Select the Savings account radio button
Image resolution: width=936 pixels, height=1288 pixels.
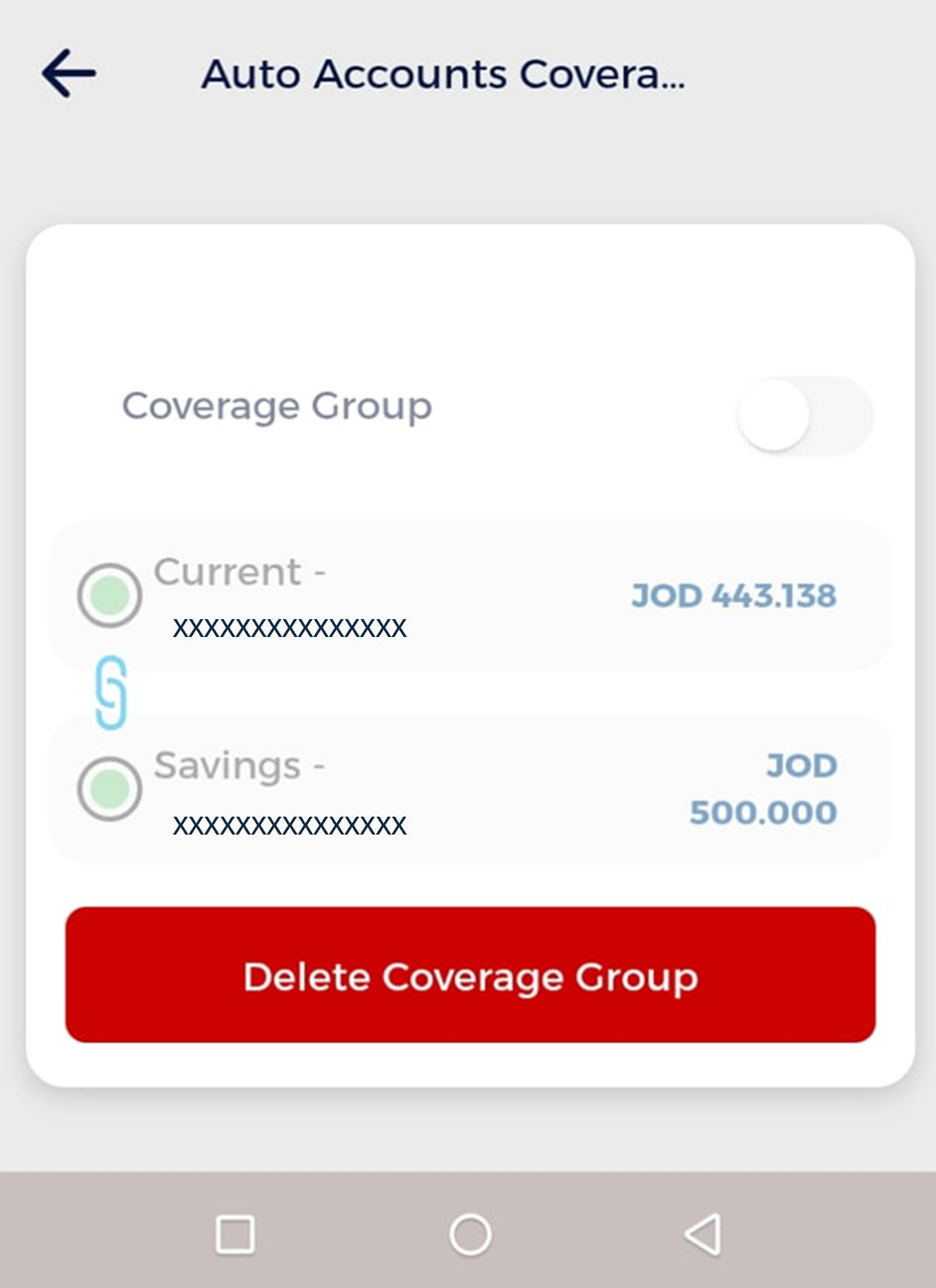click(110, 789)
